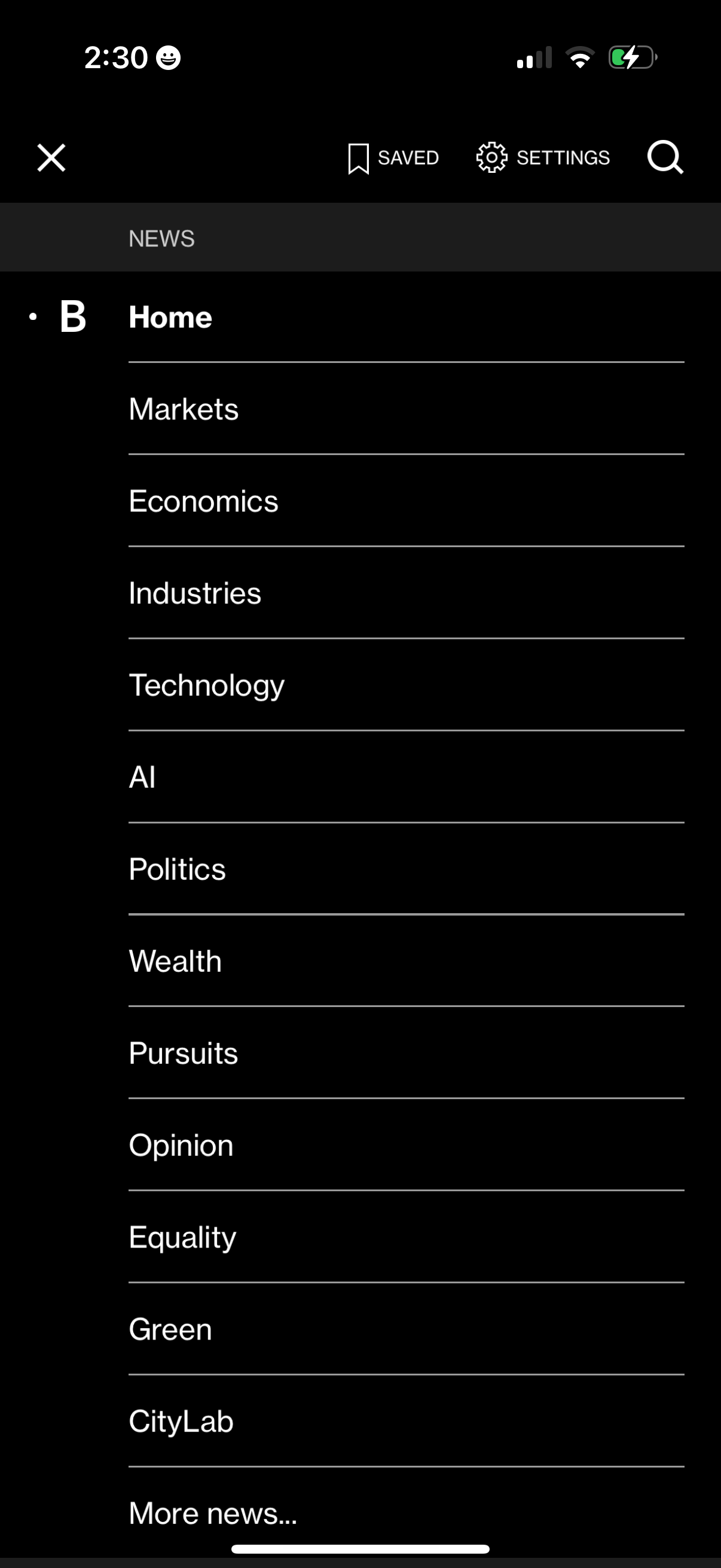Tap the smiley icon next to the clock

(169, 57)
